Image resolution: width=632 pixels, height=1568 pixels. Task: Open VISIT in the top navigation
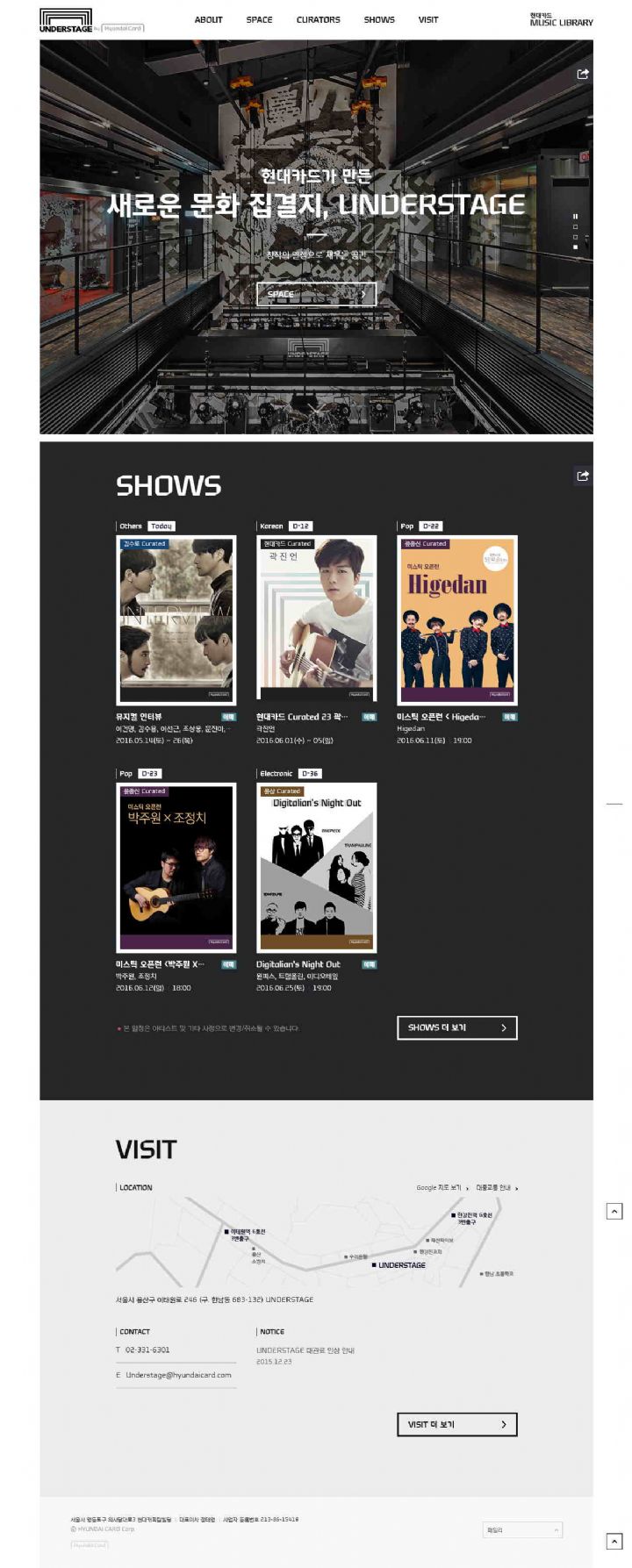coord(428,19)
